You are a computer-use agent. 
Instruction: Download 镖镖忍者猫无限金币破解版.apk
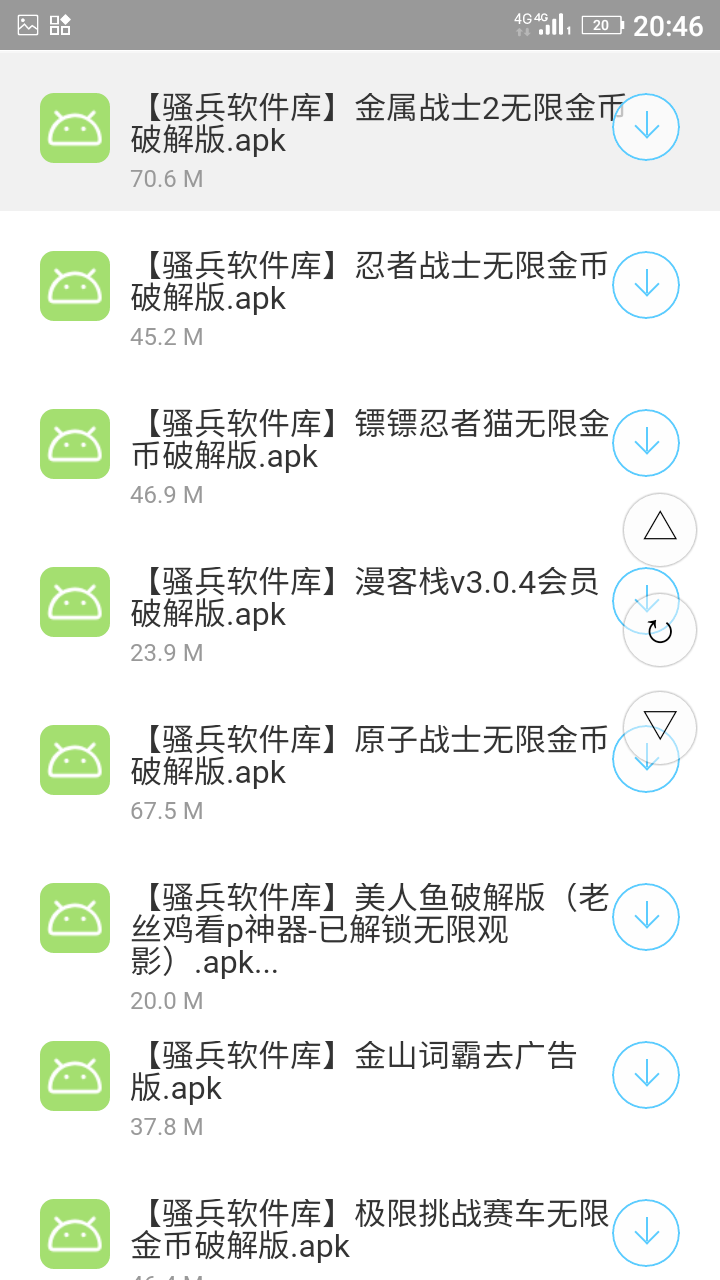pos(646,443)
